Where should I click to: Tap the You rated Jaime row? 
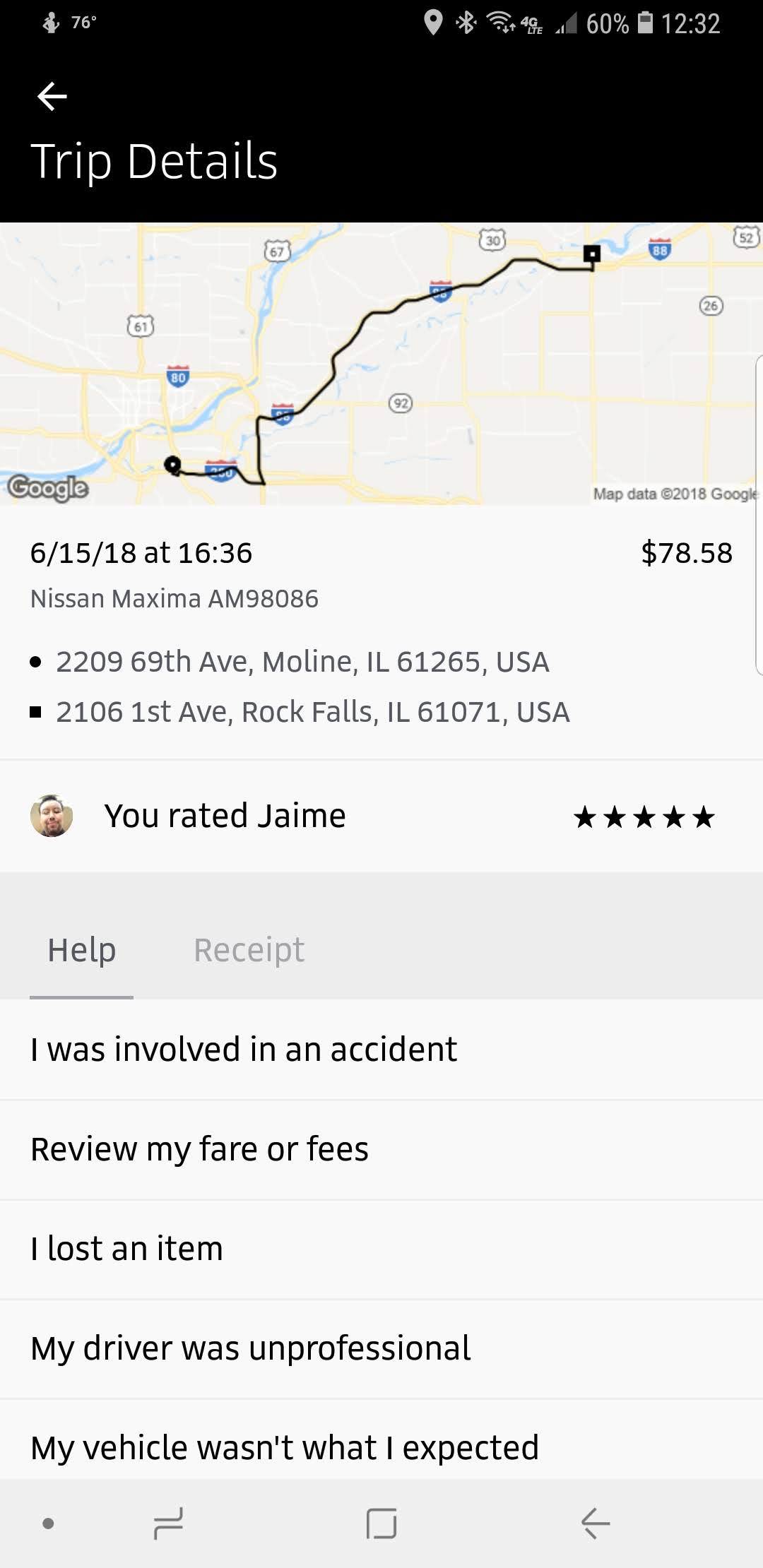381,816
